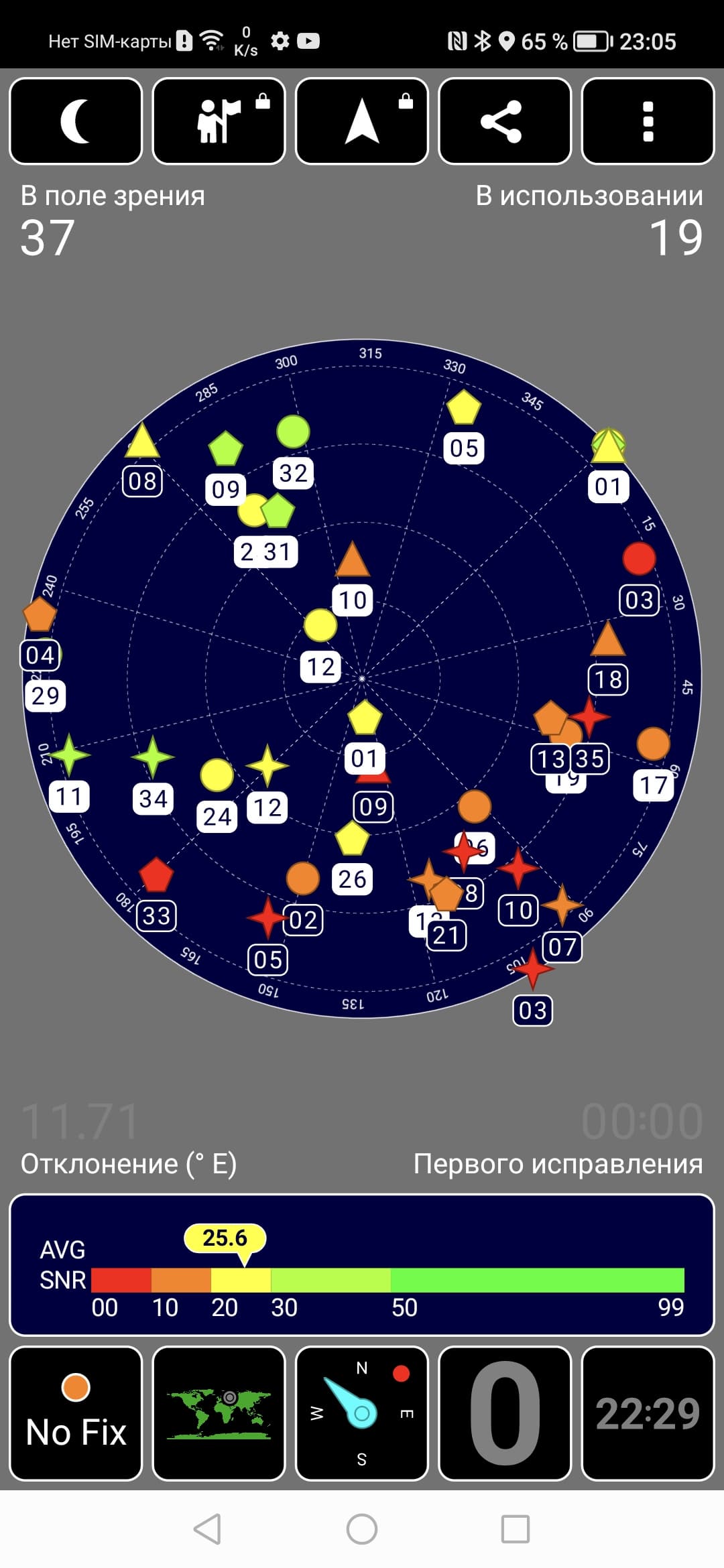Go back with the system back button
This screenshot has height=1568, width=724.
tap(207, 1529)
